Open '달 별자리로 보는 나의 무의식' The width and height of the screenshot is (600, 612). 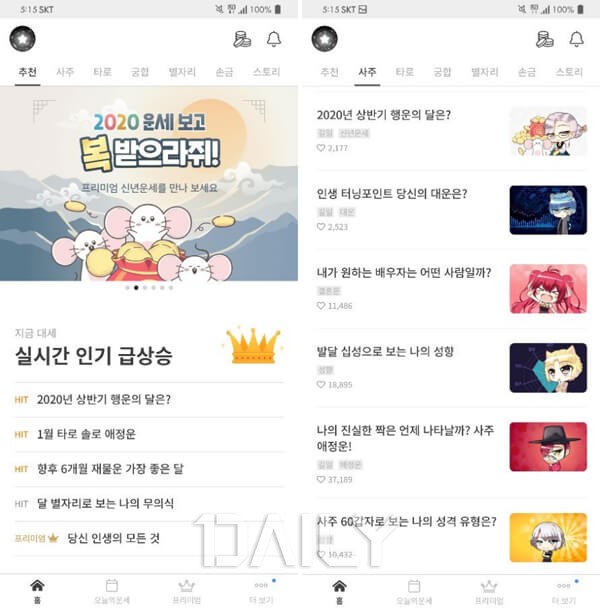click(x=105, y=503)
